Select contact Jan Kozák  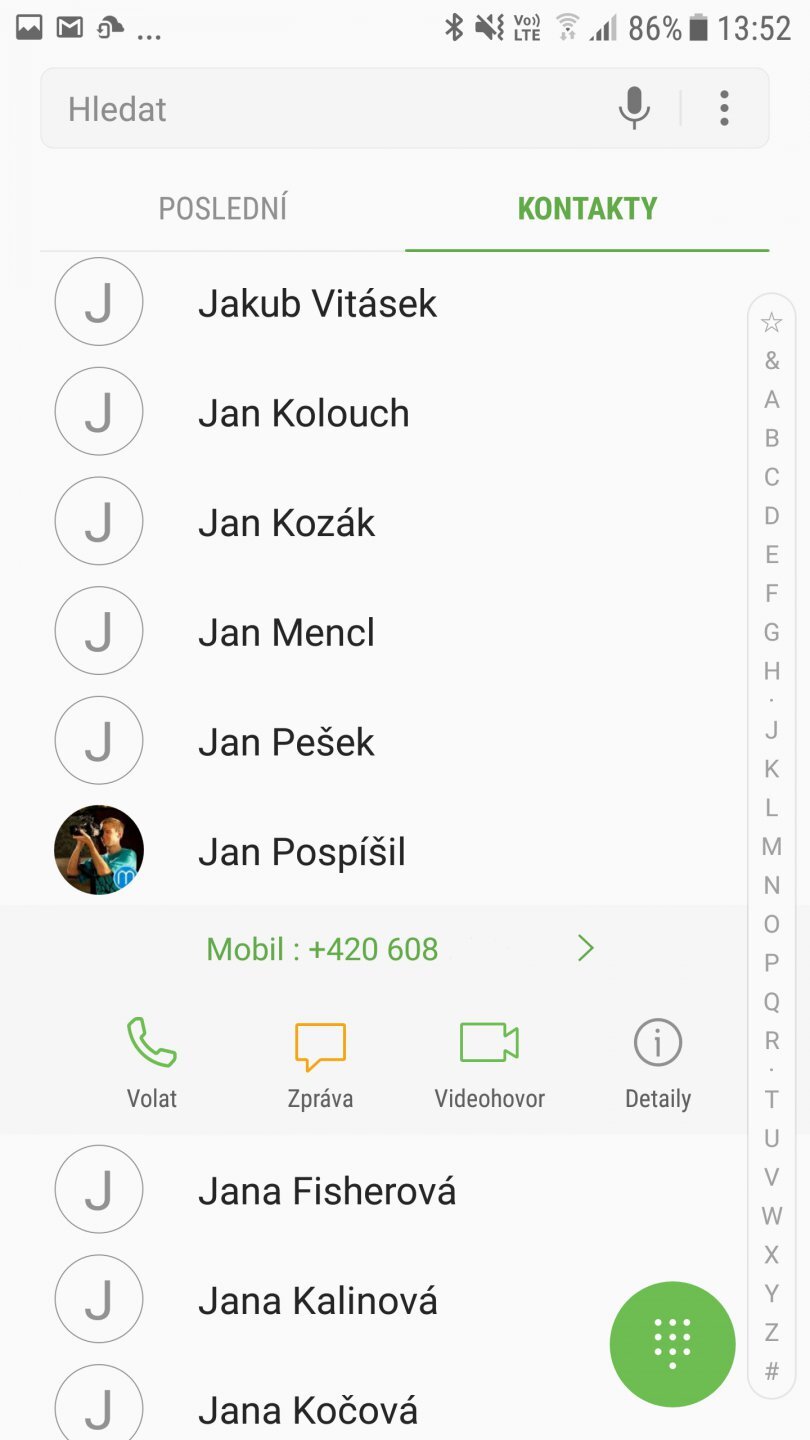tap(286, 523)
